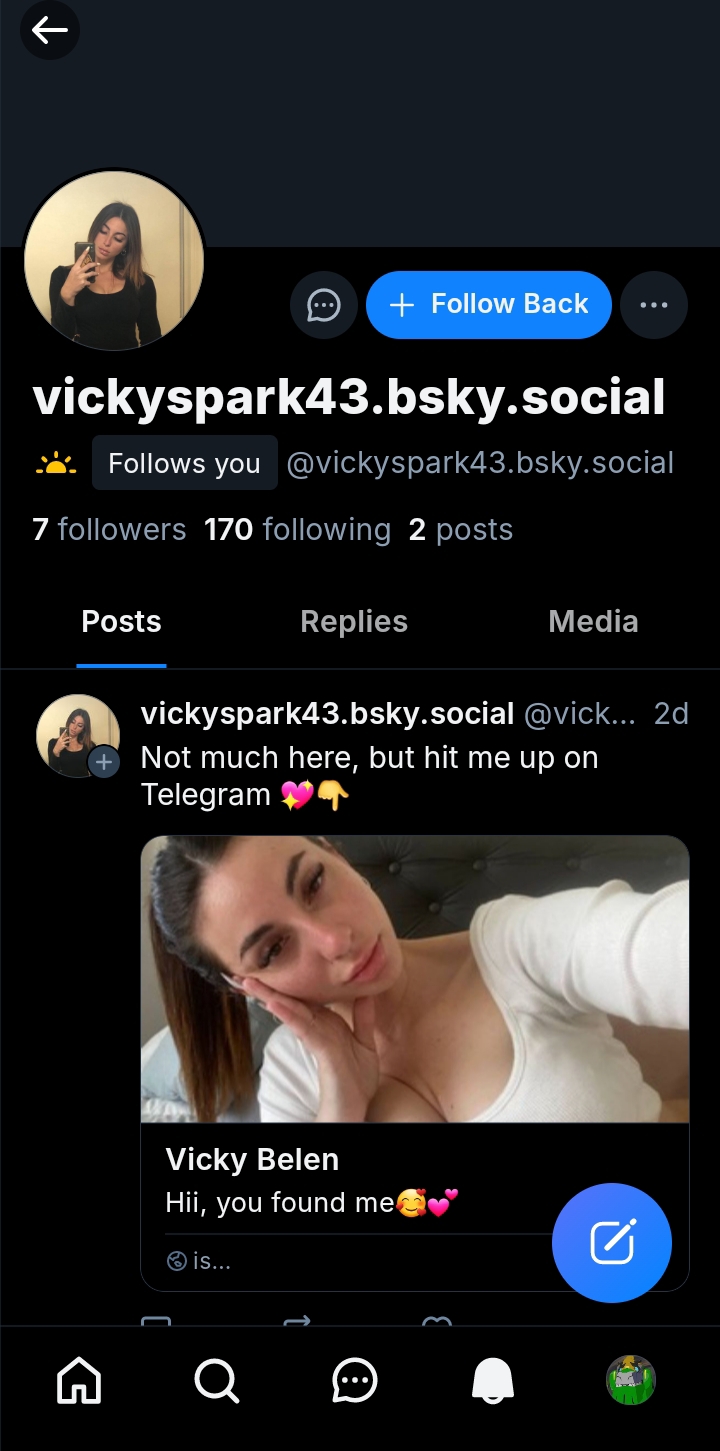Switch to the Replies tab
Image resolution: width=720 pixels, height=1451 pixels.
354,622
